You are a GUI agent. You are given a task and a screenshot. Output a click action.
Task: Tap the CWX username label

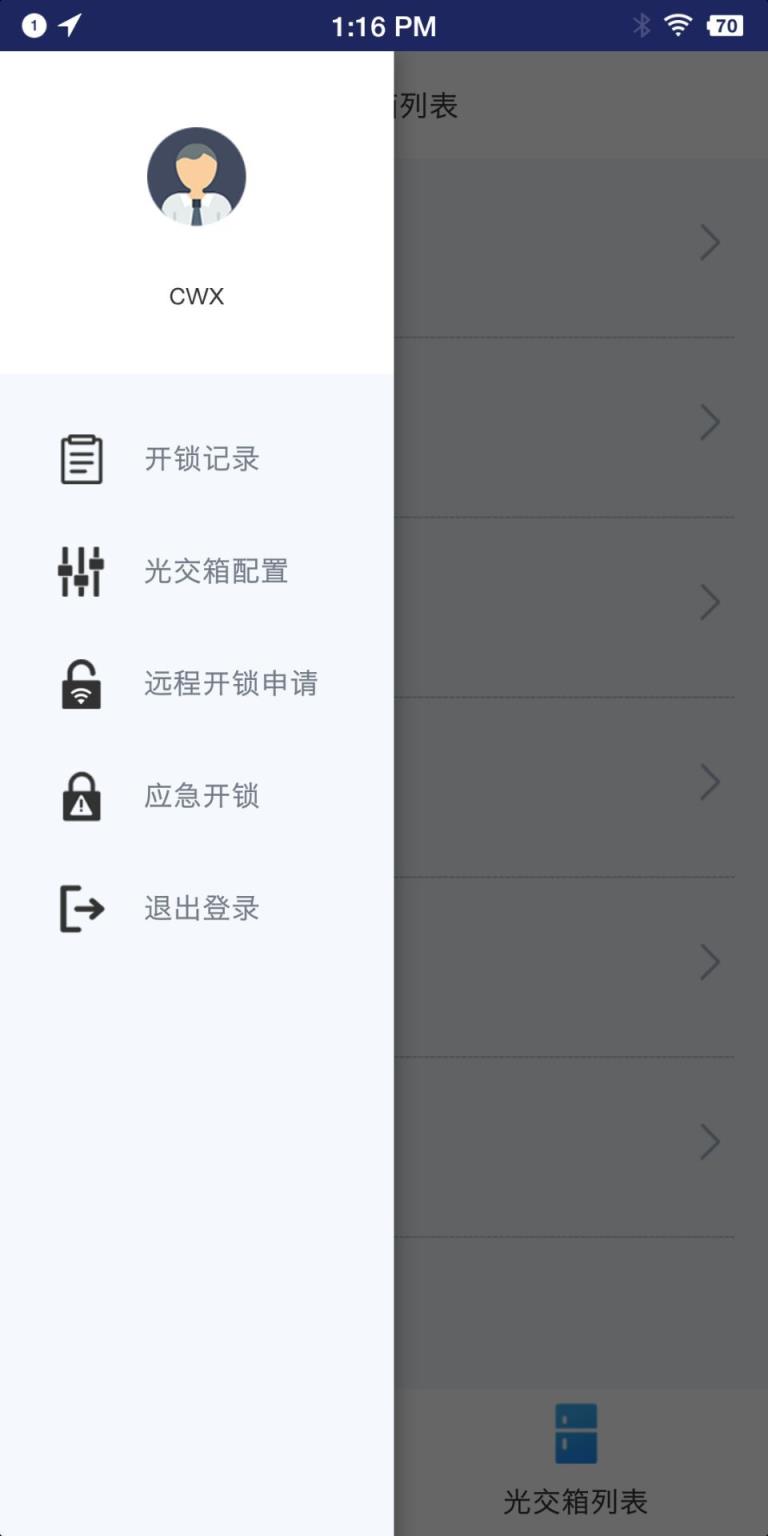[x=196, y=295]
